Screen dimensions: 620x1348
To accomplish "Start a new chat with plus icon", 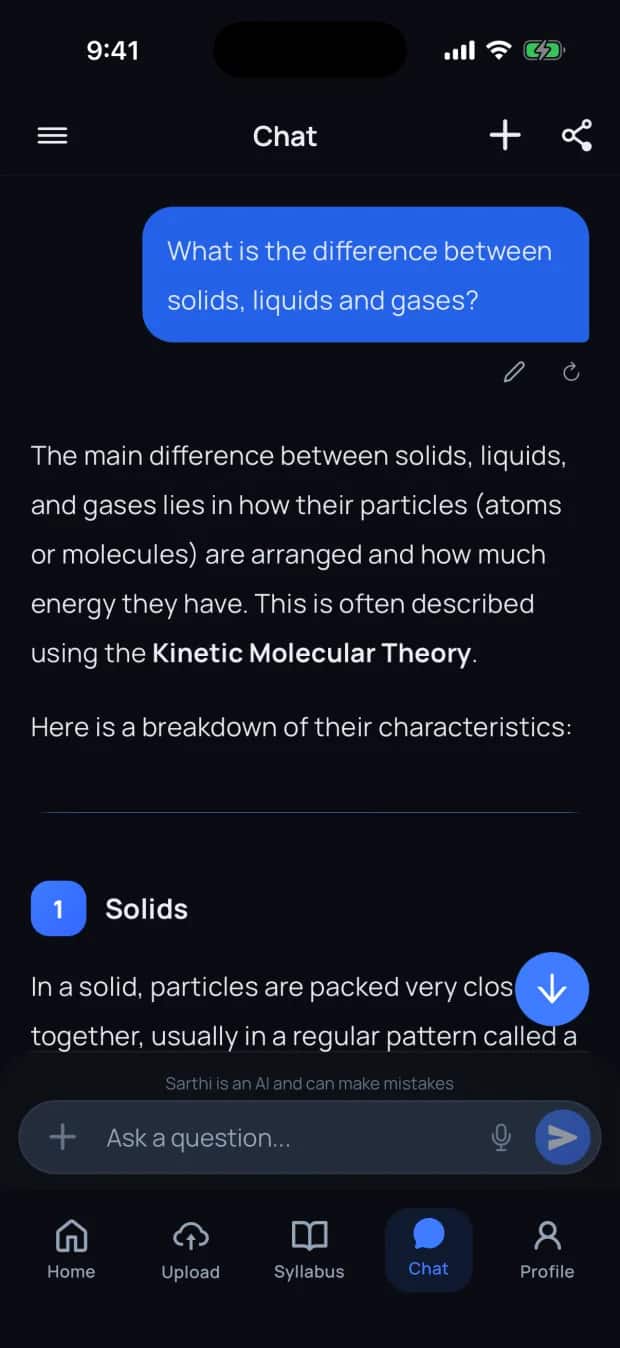I will click(x=505, y=135).
